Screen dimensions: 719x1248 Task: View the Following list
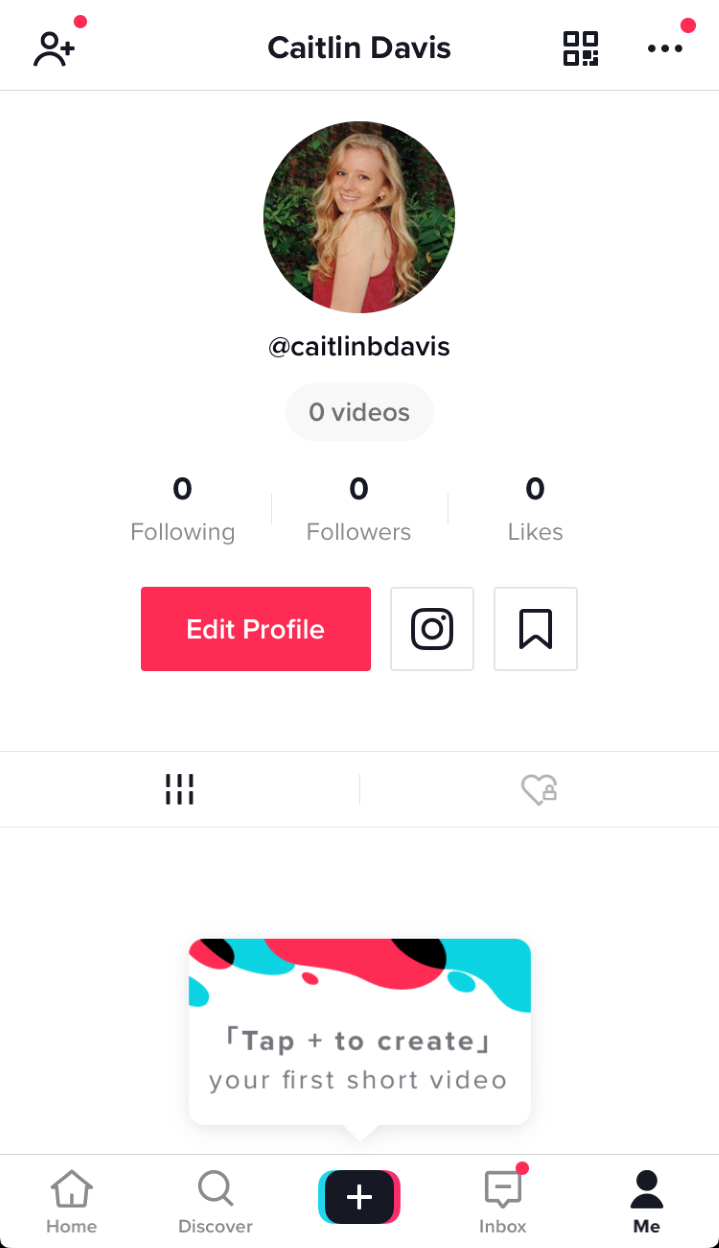coord(182,509)
